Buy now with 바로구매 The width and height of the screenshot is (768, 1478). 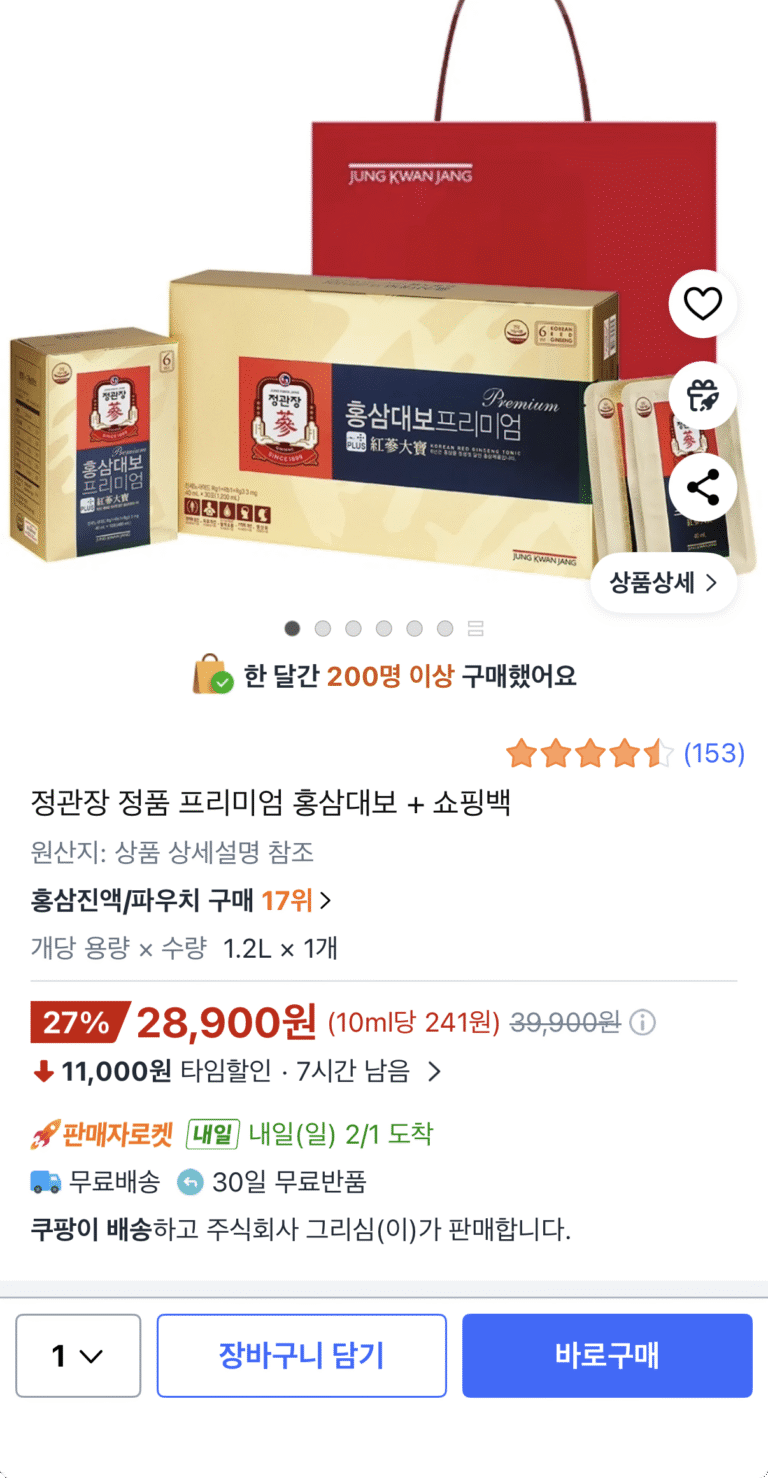606,1356
